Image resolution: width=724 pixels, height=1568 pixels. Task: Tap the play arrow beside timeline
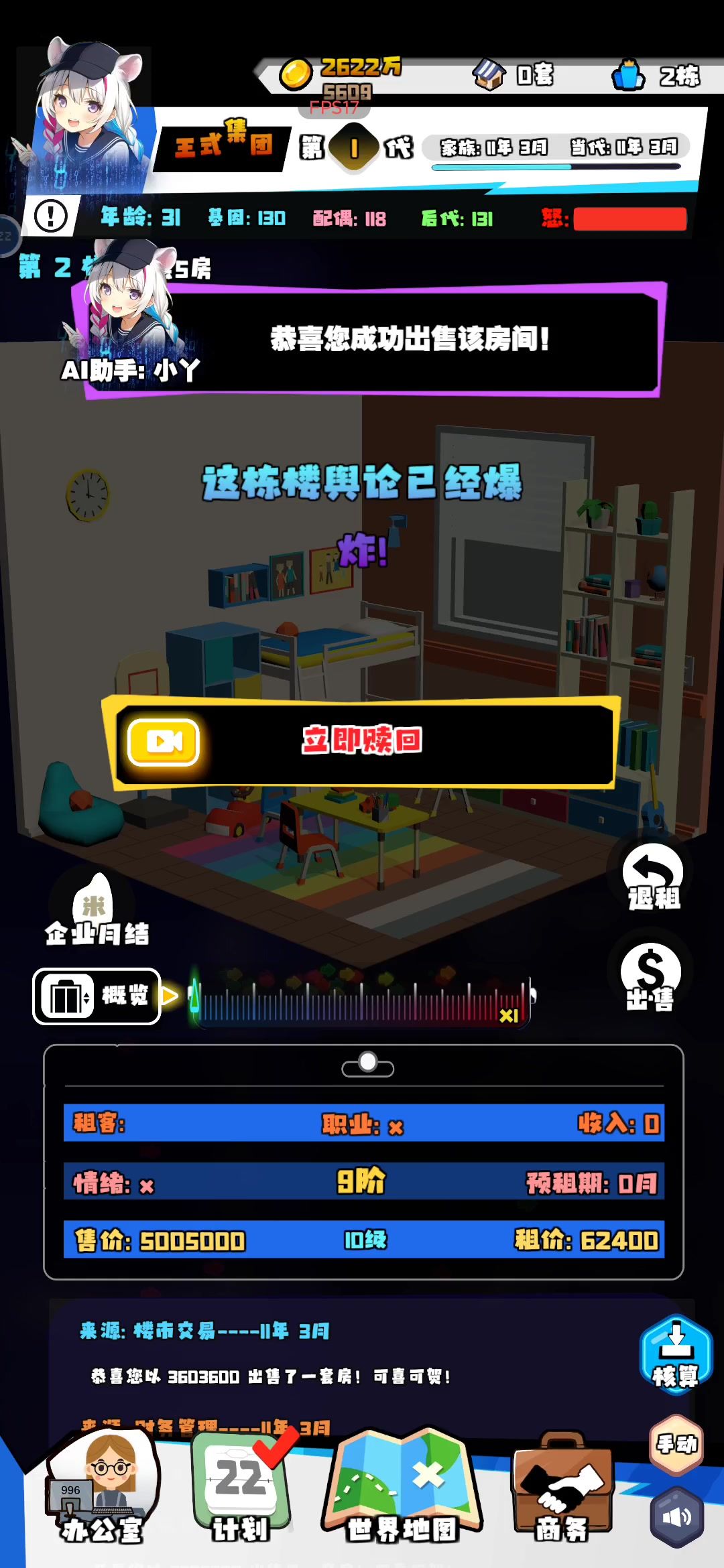(170, 996)
